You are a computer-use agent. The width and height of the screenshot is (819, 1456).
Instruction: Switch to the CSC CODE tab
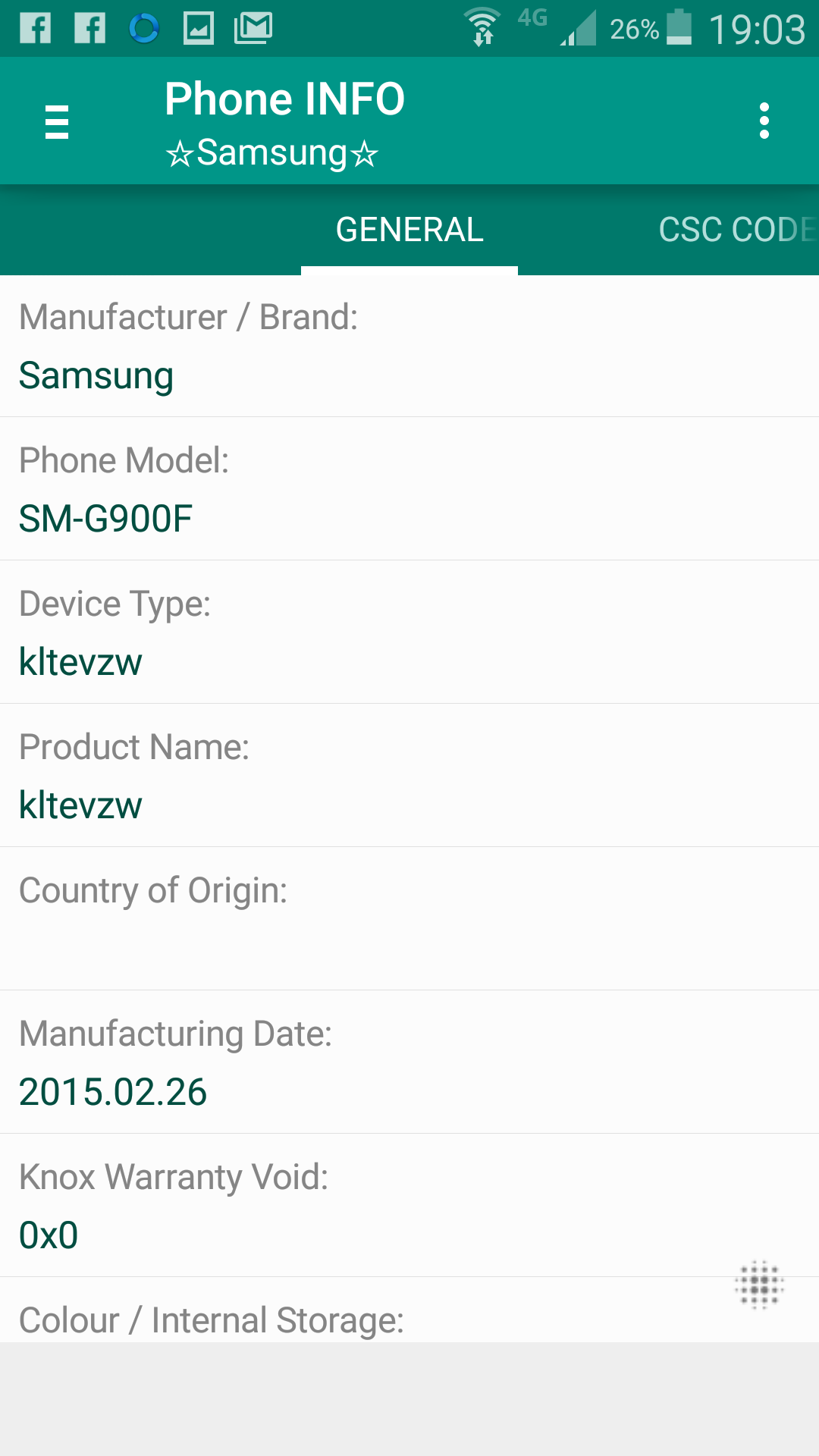coord(737,230)
